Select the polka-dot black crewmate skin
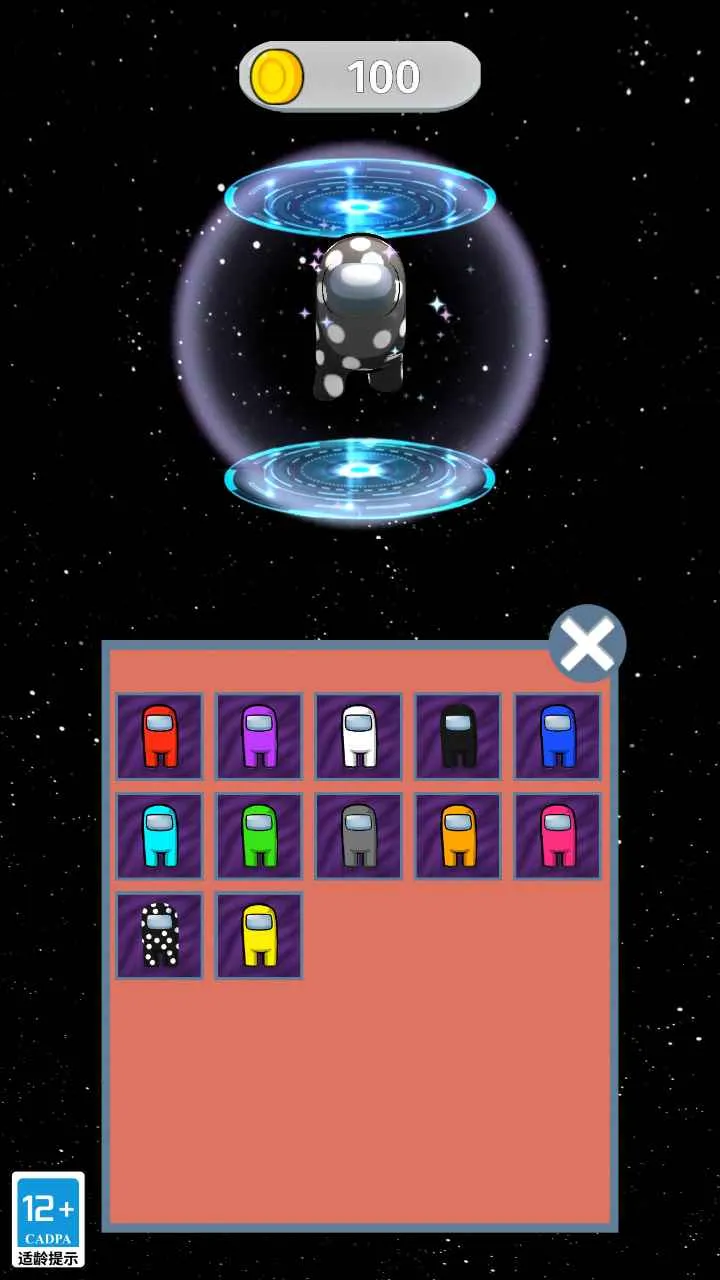720x1280 pixels. click(x=158, y=935)
